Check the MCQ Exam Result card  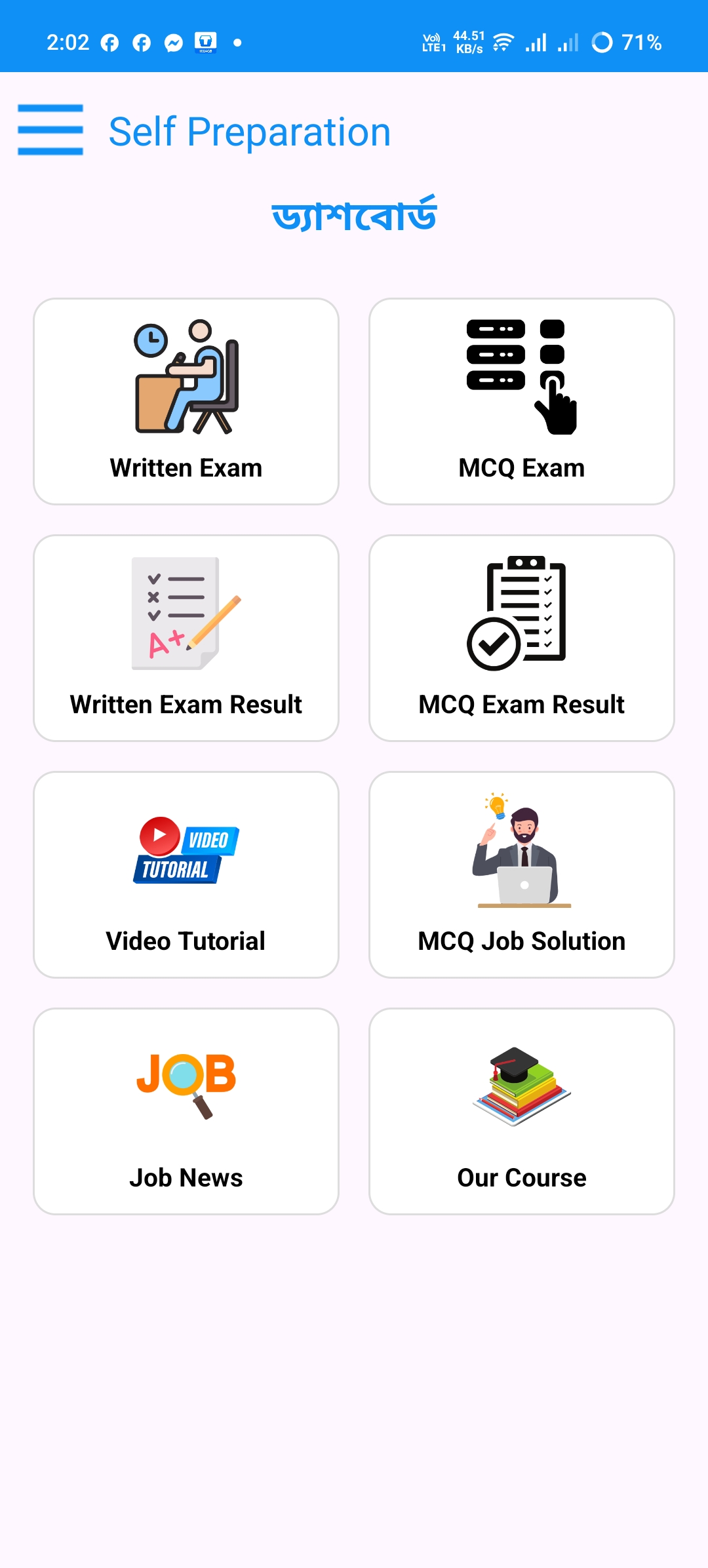(521, 638)
